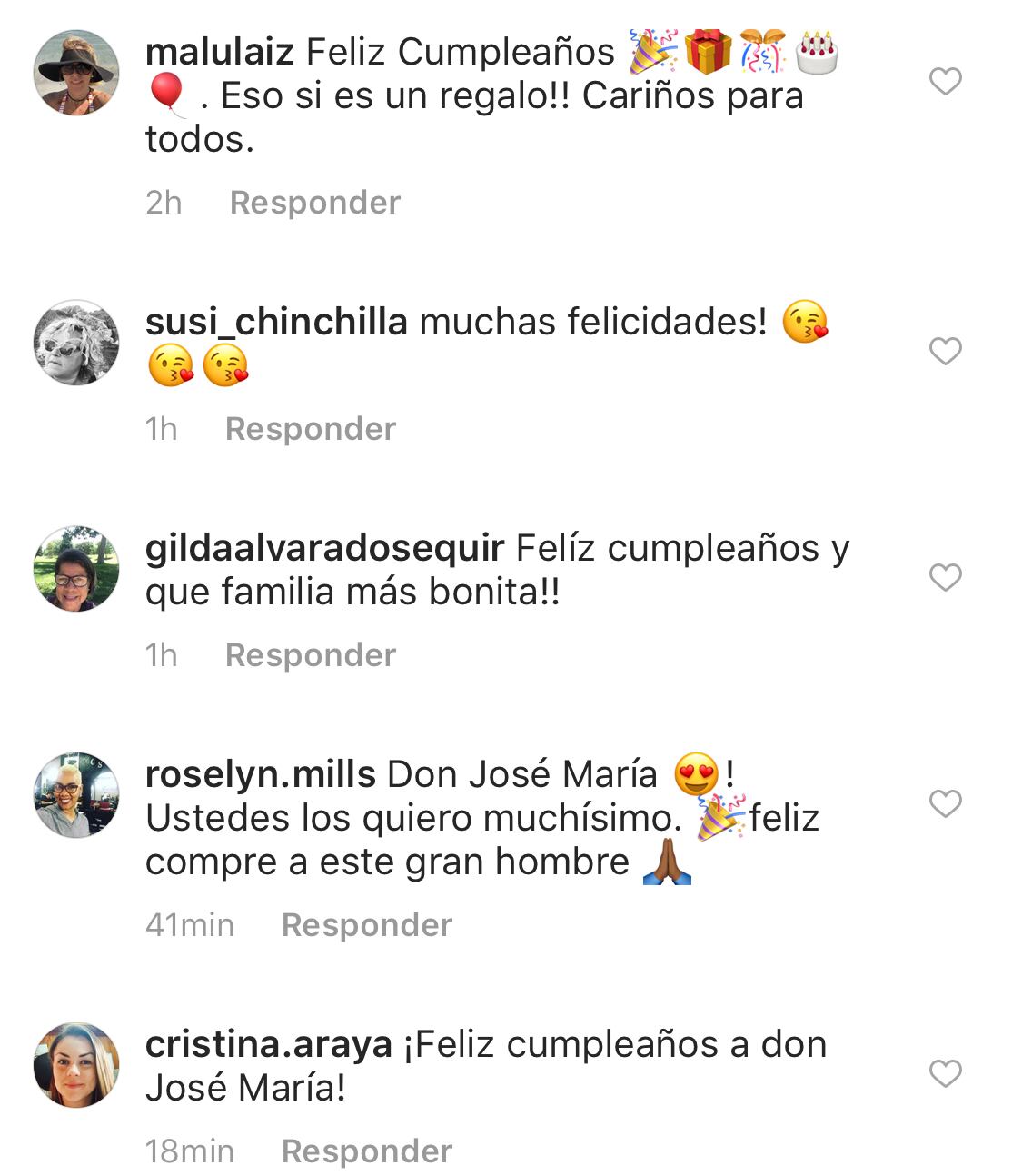Like malulaiz's comment

(x=945, y=82)
